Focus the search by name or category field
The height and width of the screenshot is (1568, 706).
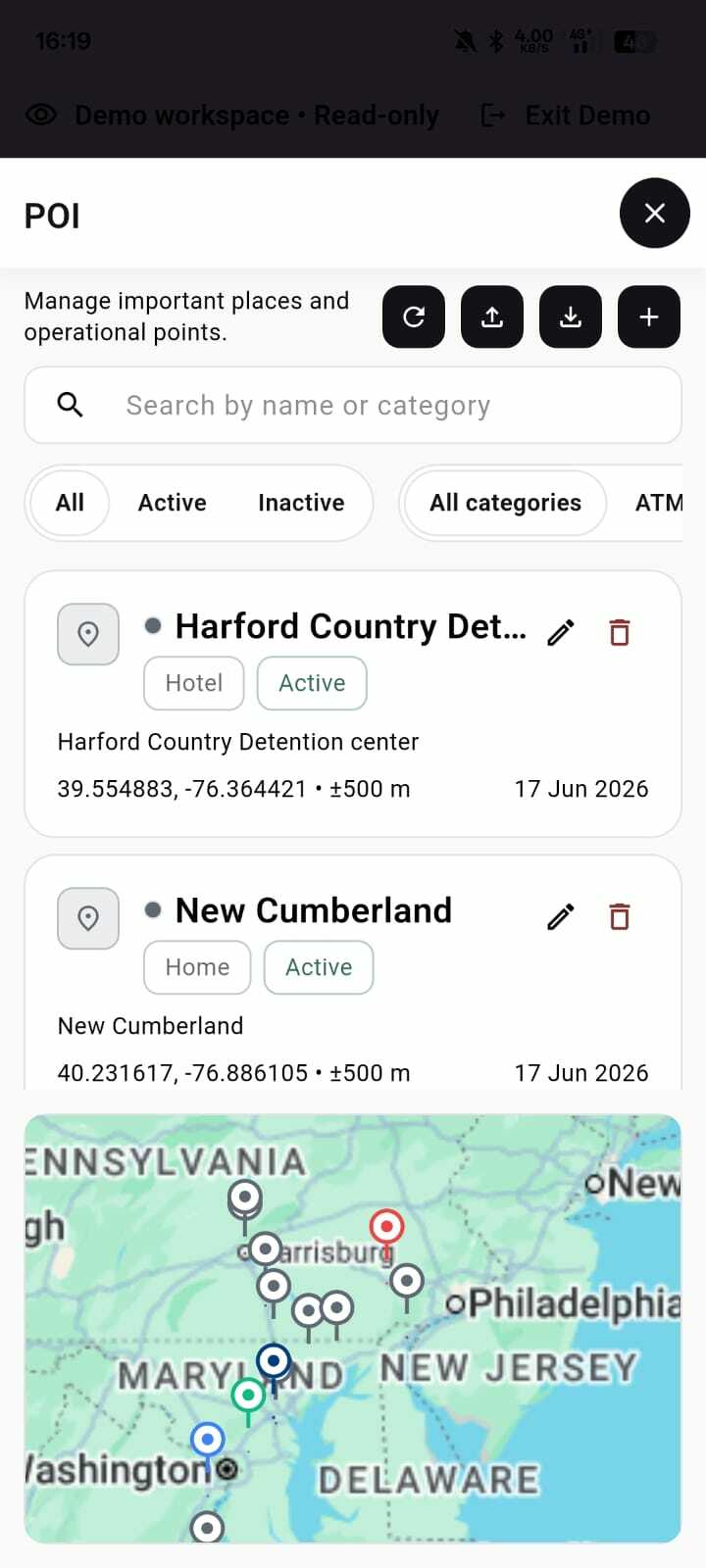pos(353,405)
